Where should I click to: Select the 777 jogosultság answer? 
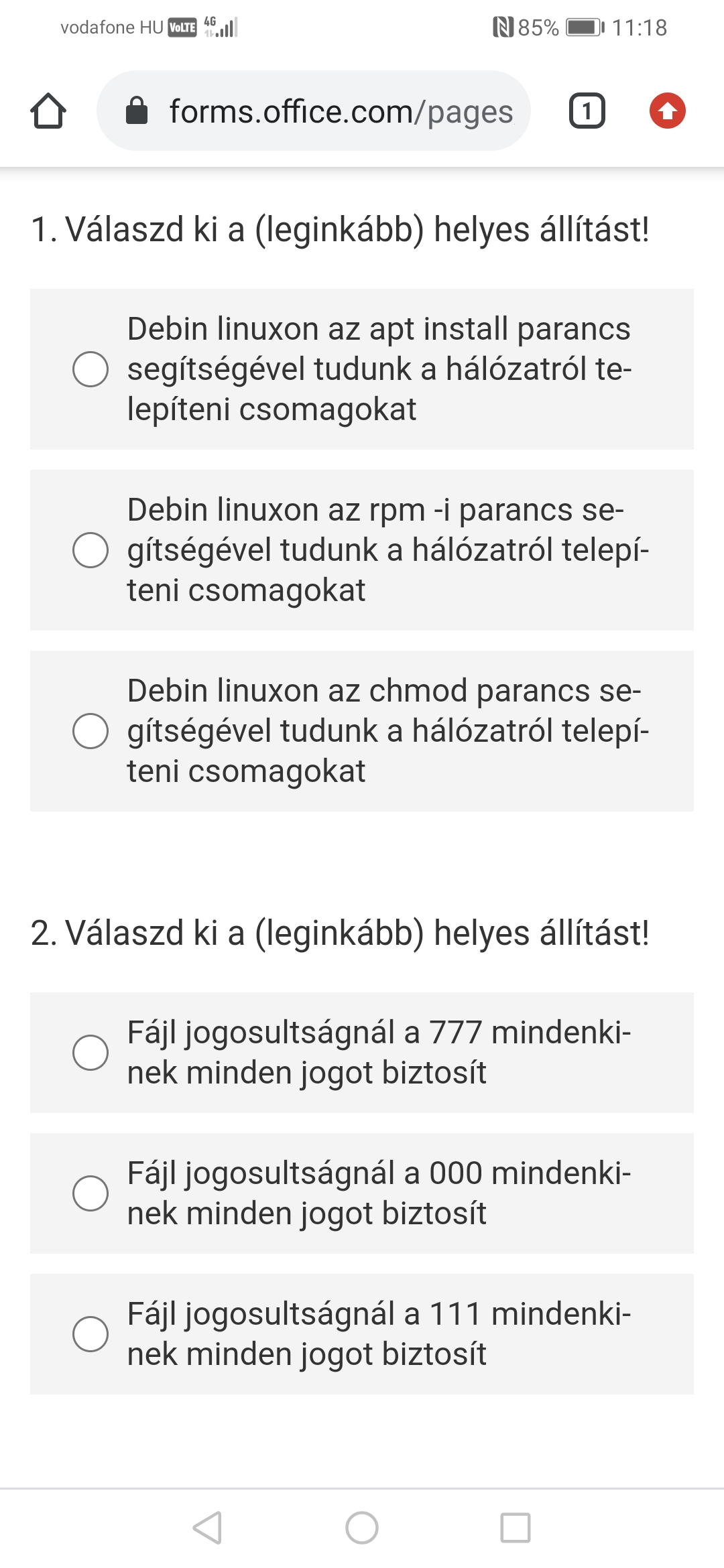click(x=362, y=1053)
